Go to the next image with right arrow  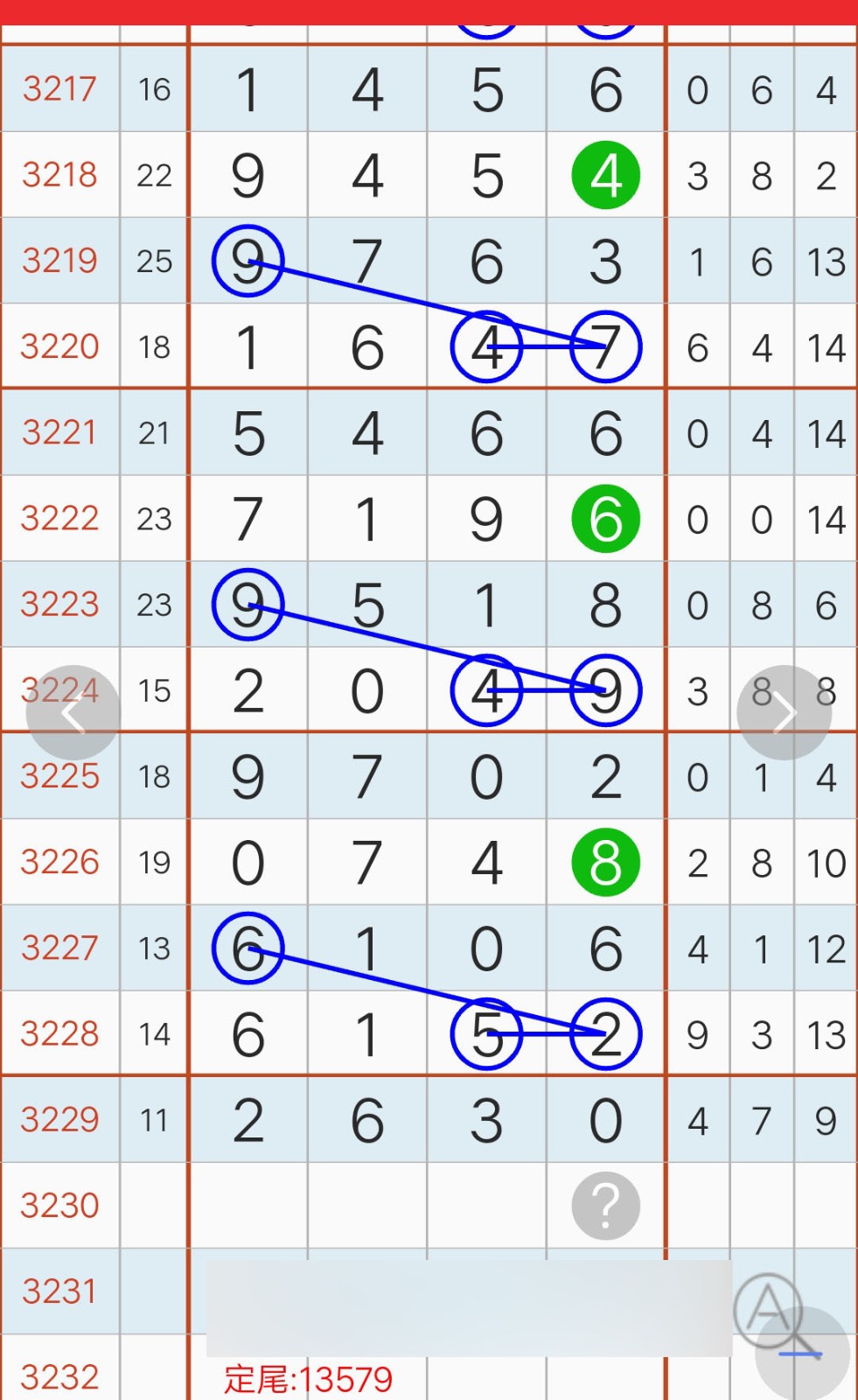[785, 713]
